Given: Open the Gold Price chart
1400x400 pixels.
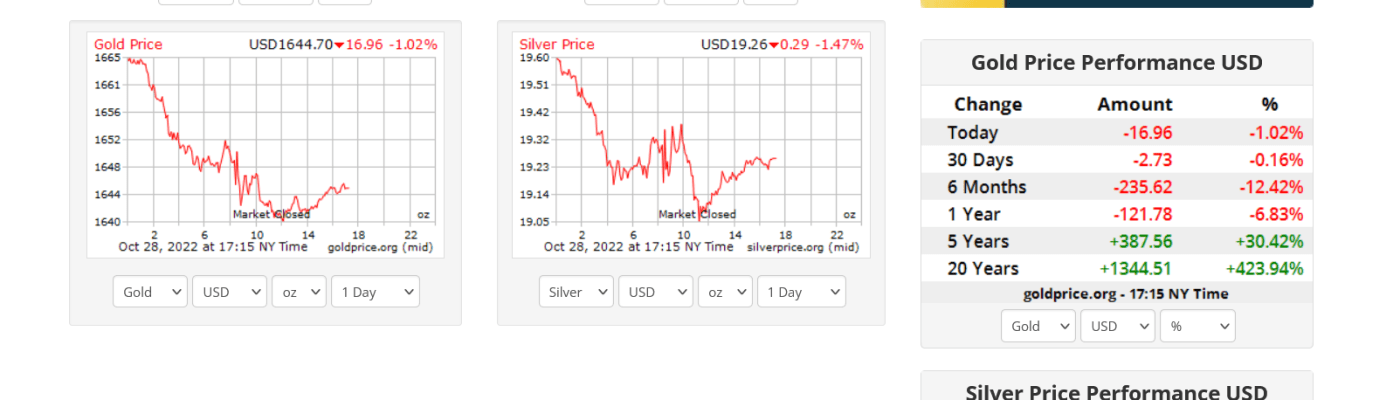Looking at the screenshot, I should tap(265, 145).
